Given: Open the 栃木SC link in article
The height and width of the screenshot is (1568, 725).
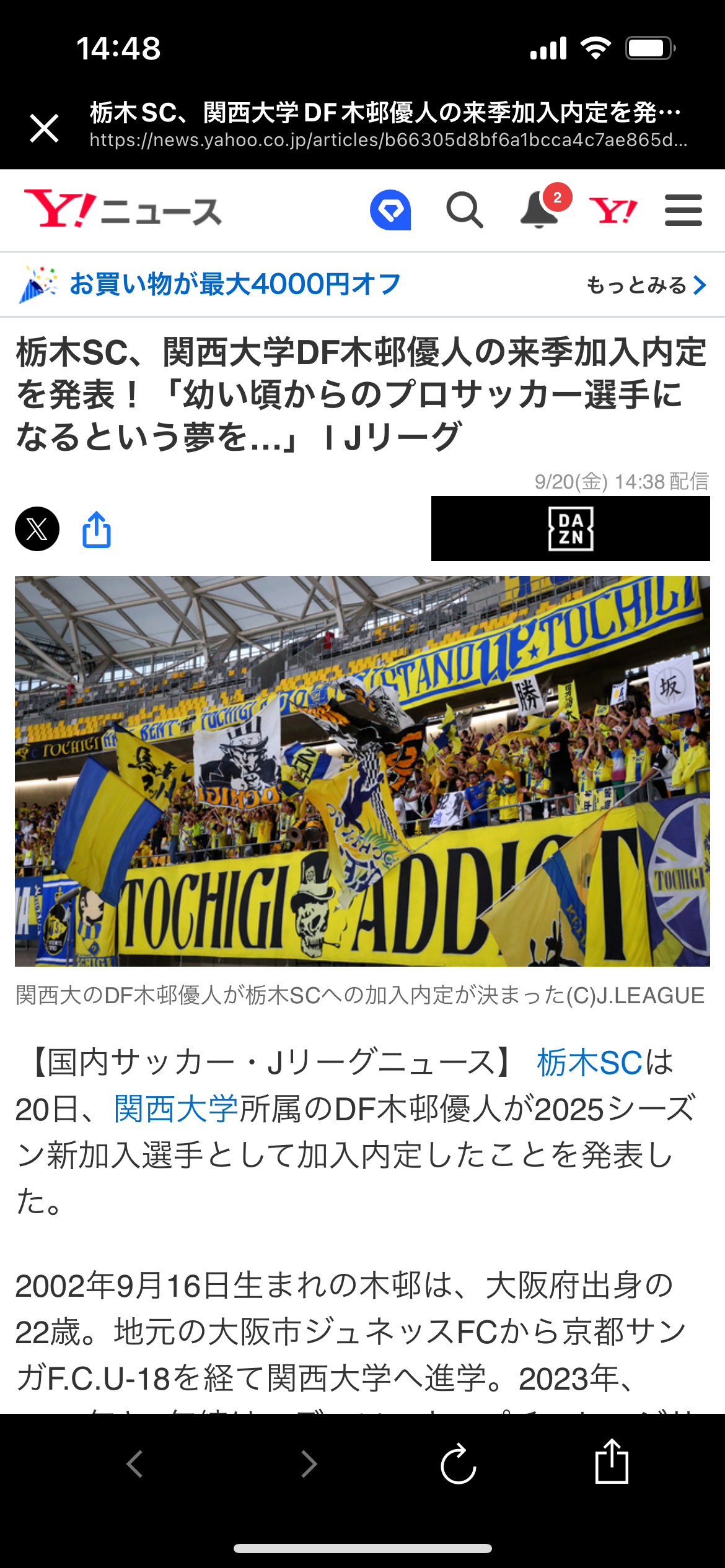Looking at the screenshot, I should (x=589, y=1063).
